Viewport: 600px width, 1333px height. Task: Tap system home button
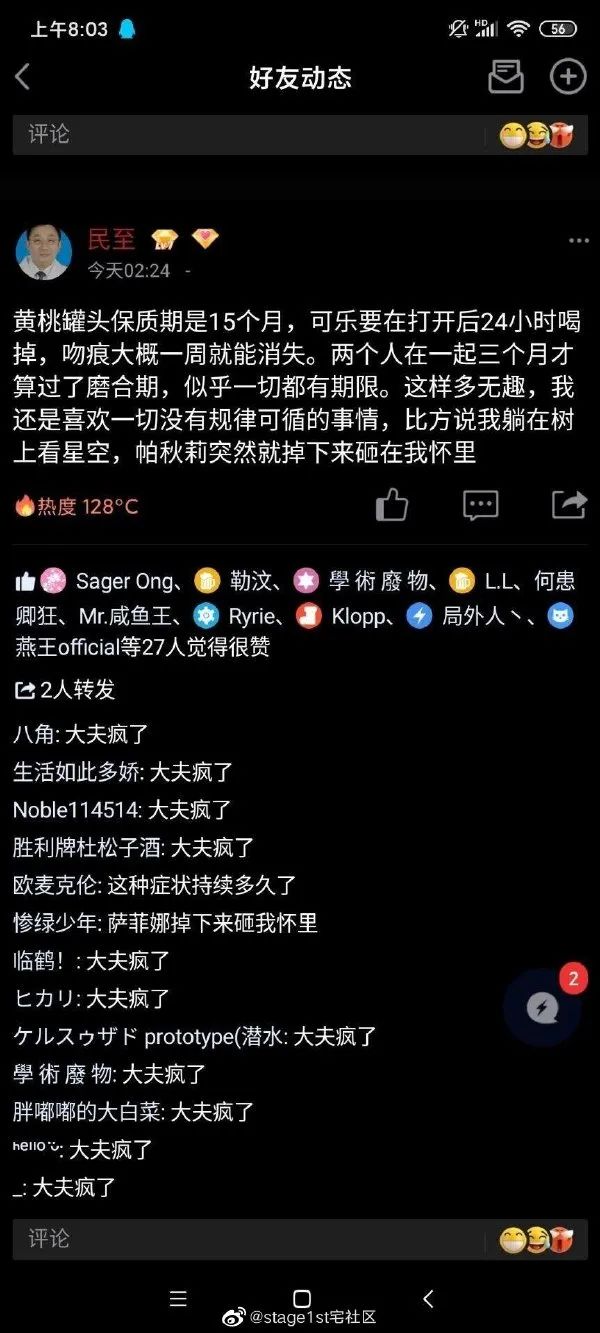click(302, 1299)
